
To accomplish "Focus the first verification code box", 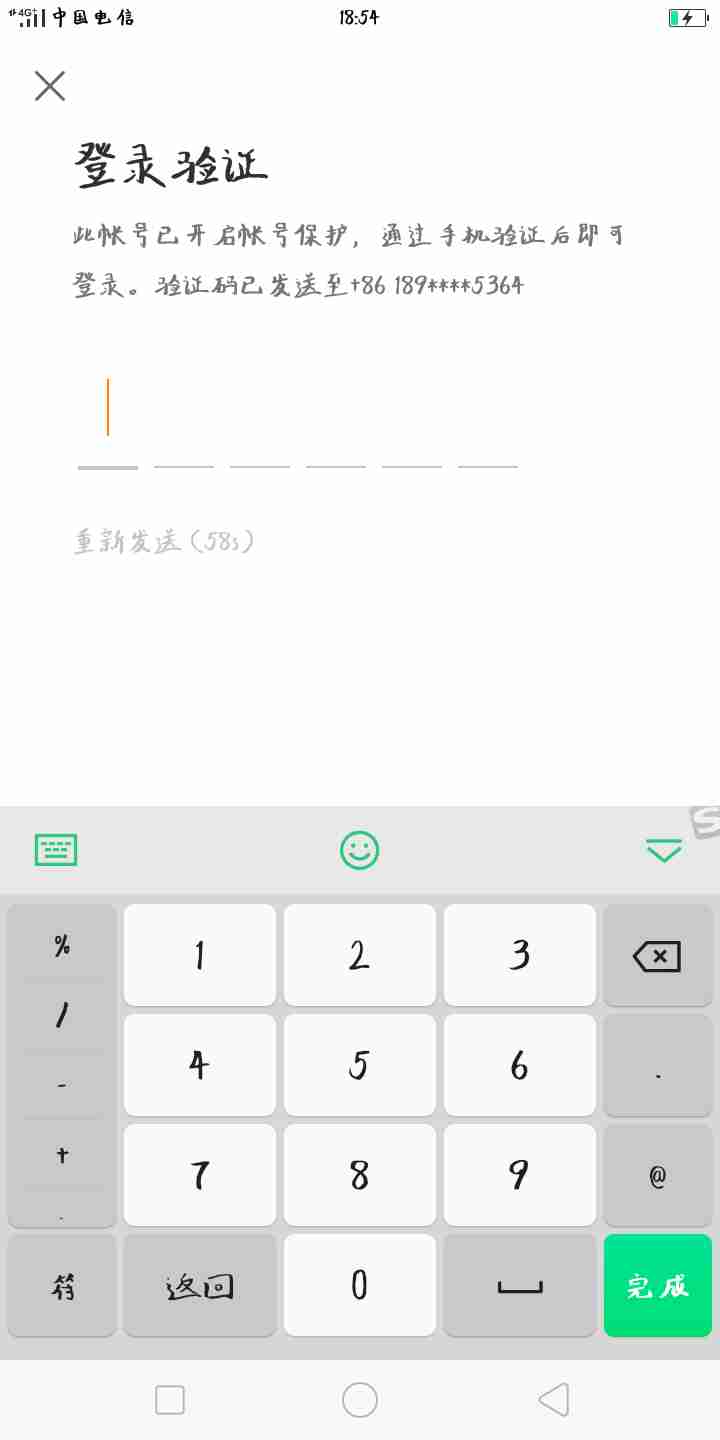I will coord(108,420).
